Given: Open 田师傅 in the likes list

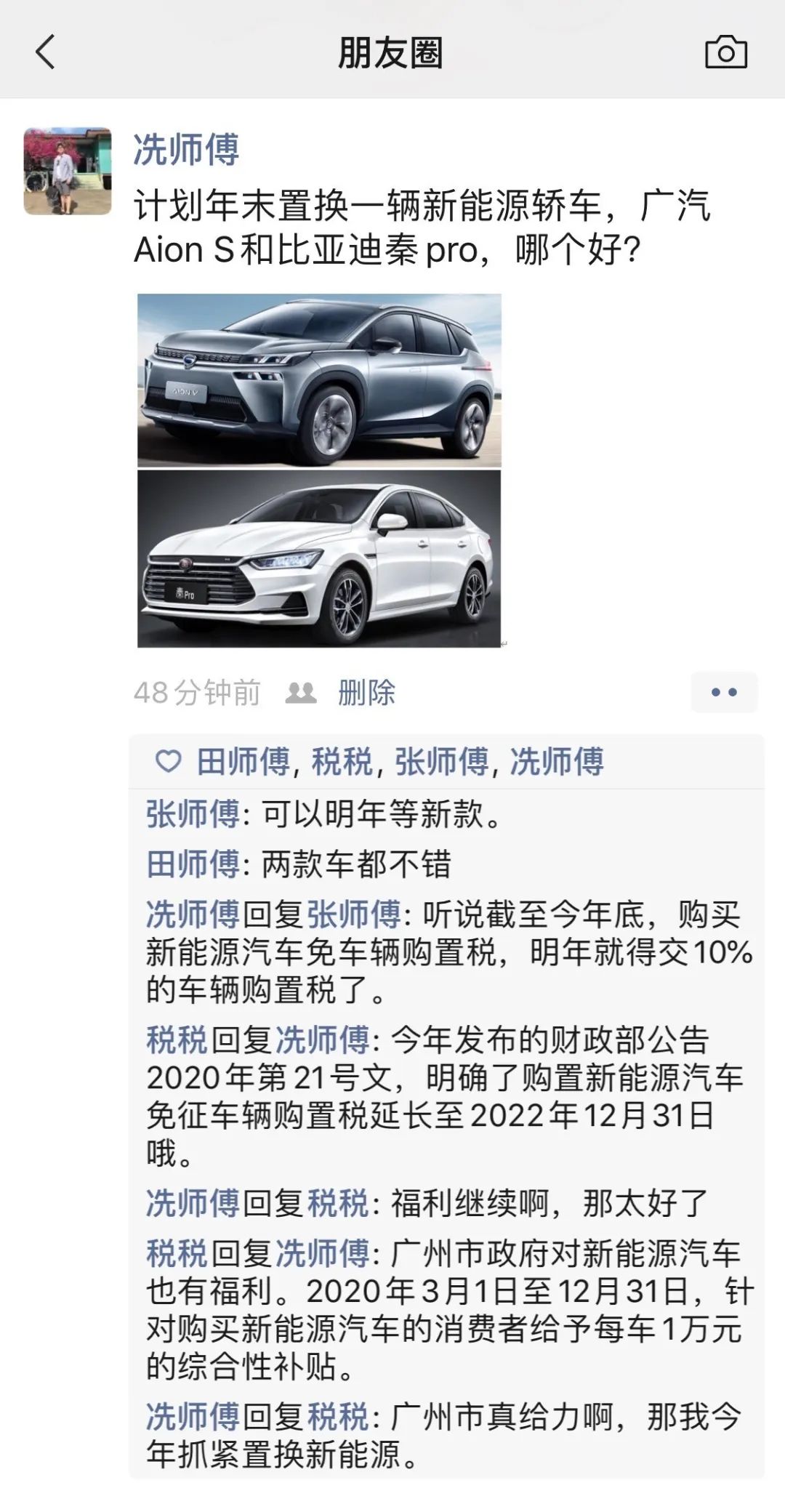Looking at the screenshot, I should click(x=243, y=762).
